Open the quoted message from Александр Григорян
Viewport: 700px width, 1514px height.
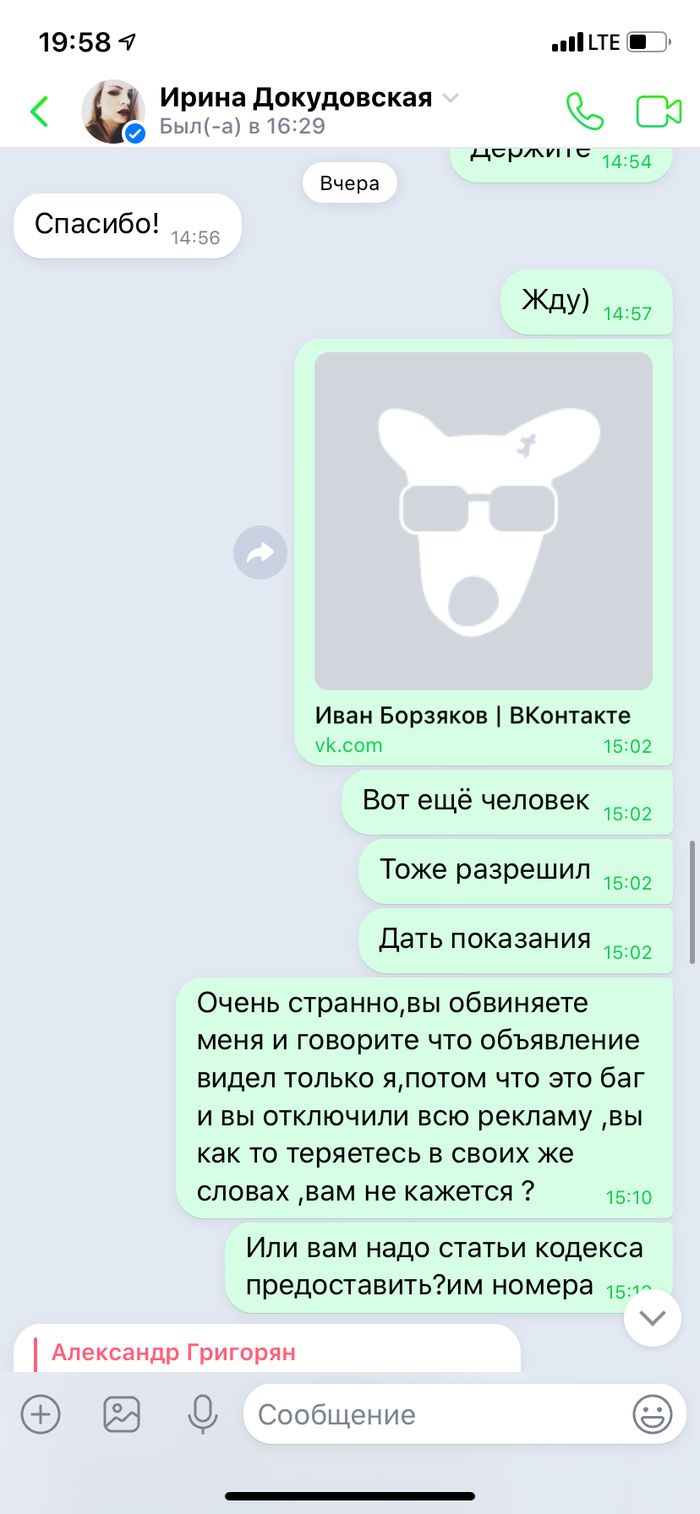tap(267, 1352)
